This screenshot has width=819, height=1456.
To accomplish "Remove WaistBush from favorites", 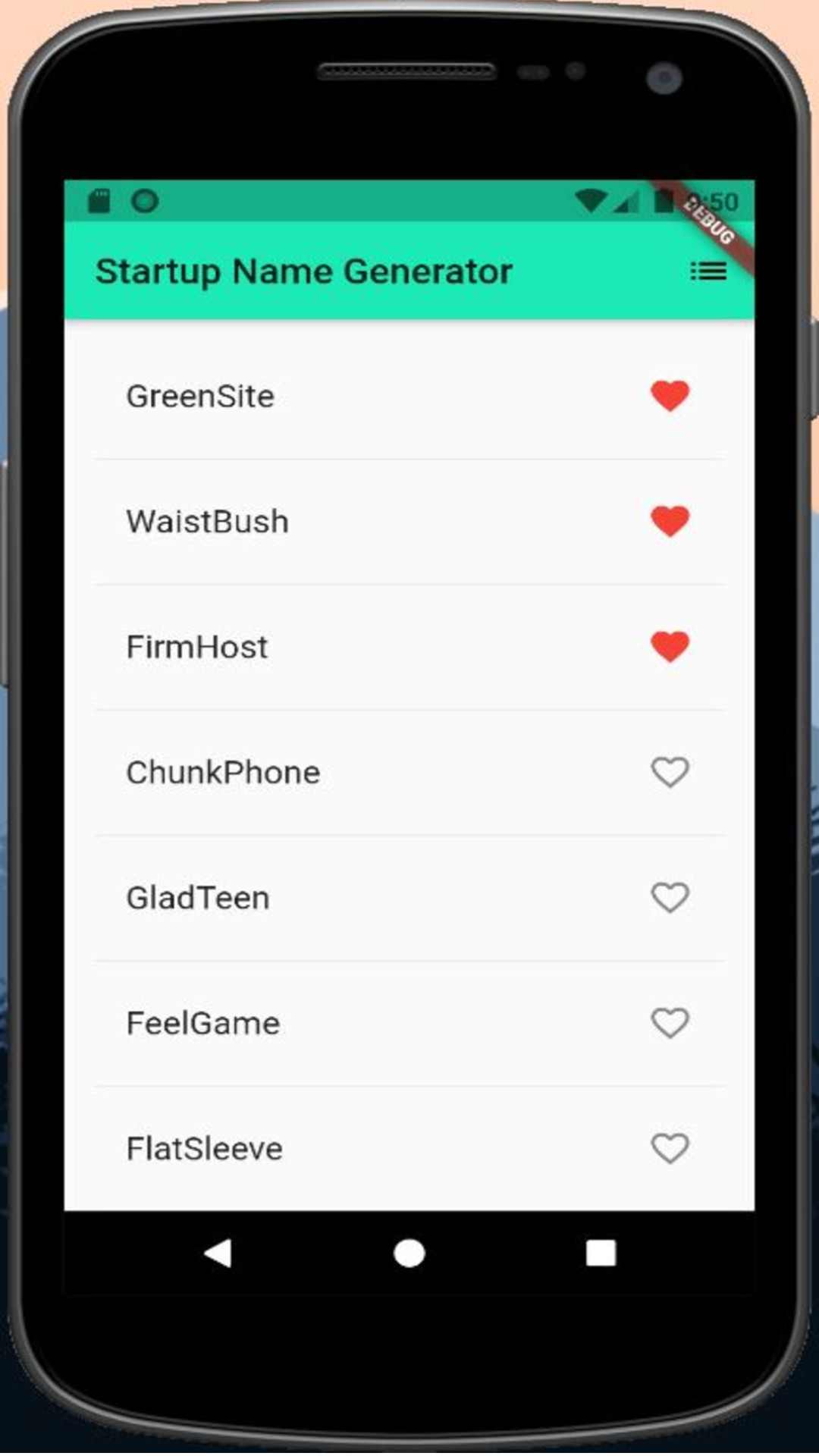I will click(670, 522).
